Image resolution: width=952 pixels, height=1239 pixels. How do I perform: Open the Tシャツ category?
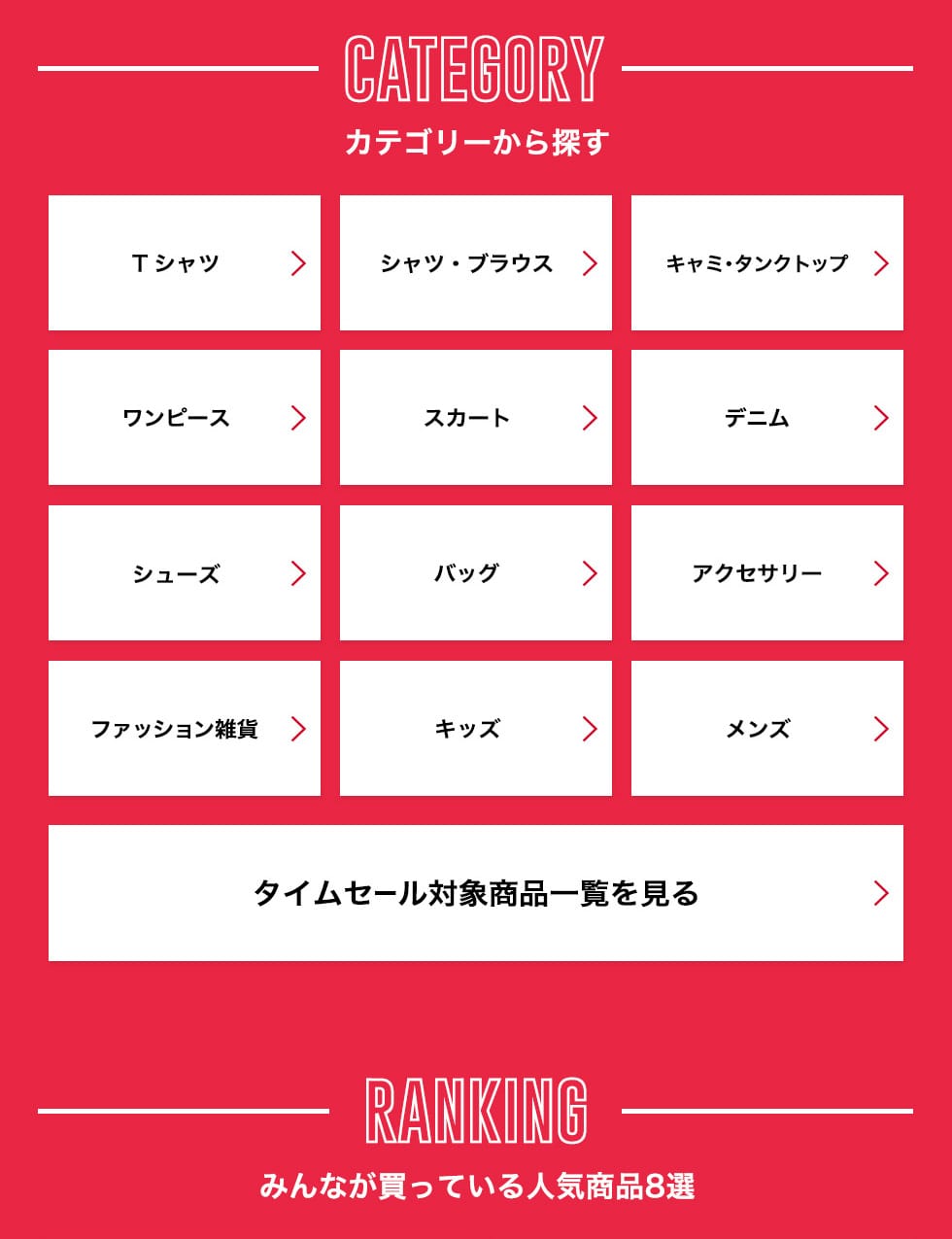(184, 263)
